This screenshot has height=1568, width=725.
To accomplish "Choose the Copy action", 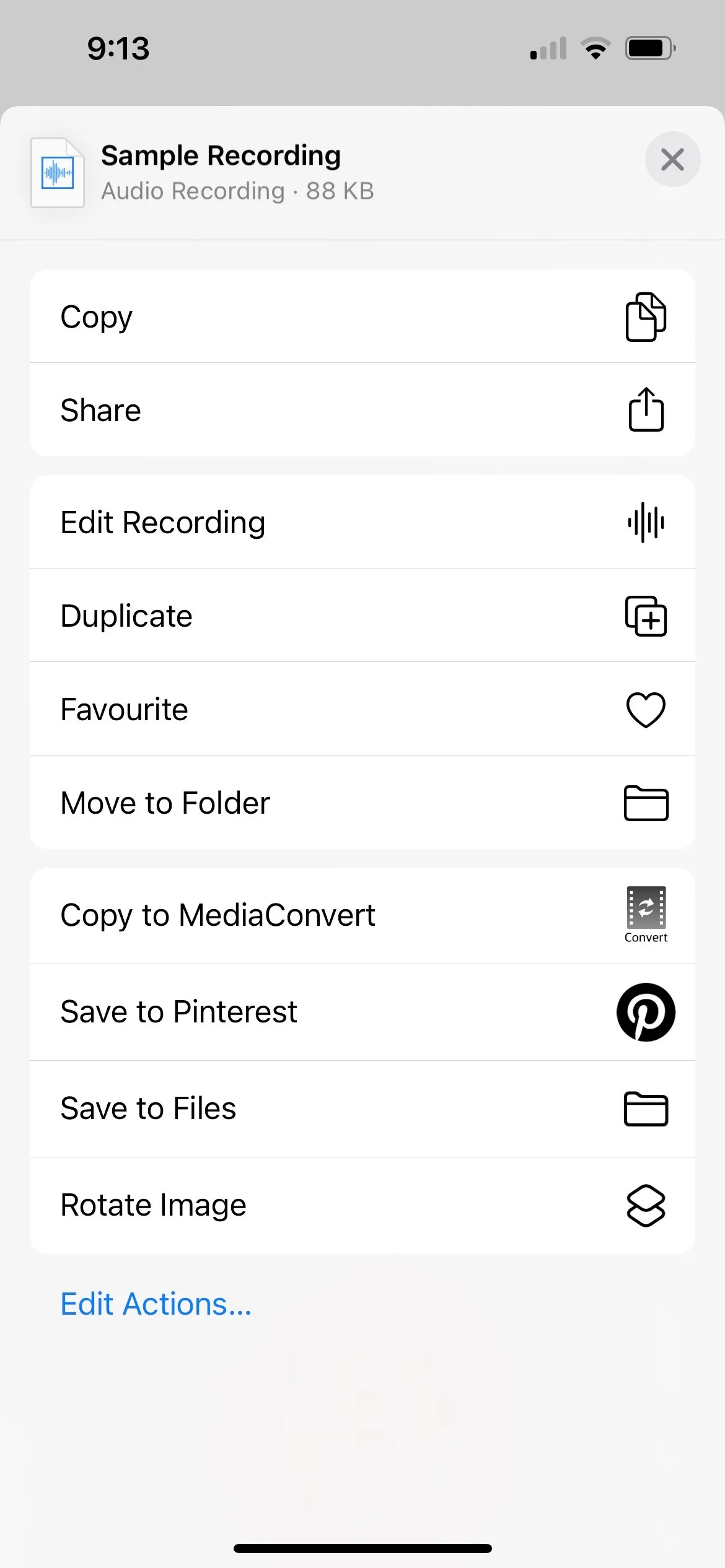I will pyautogui.click(x=248, y=316).
